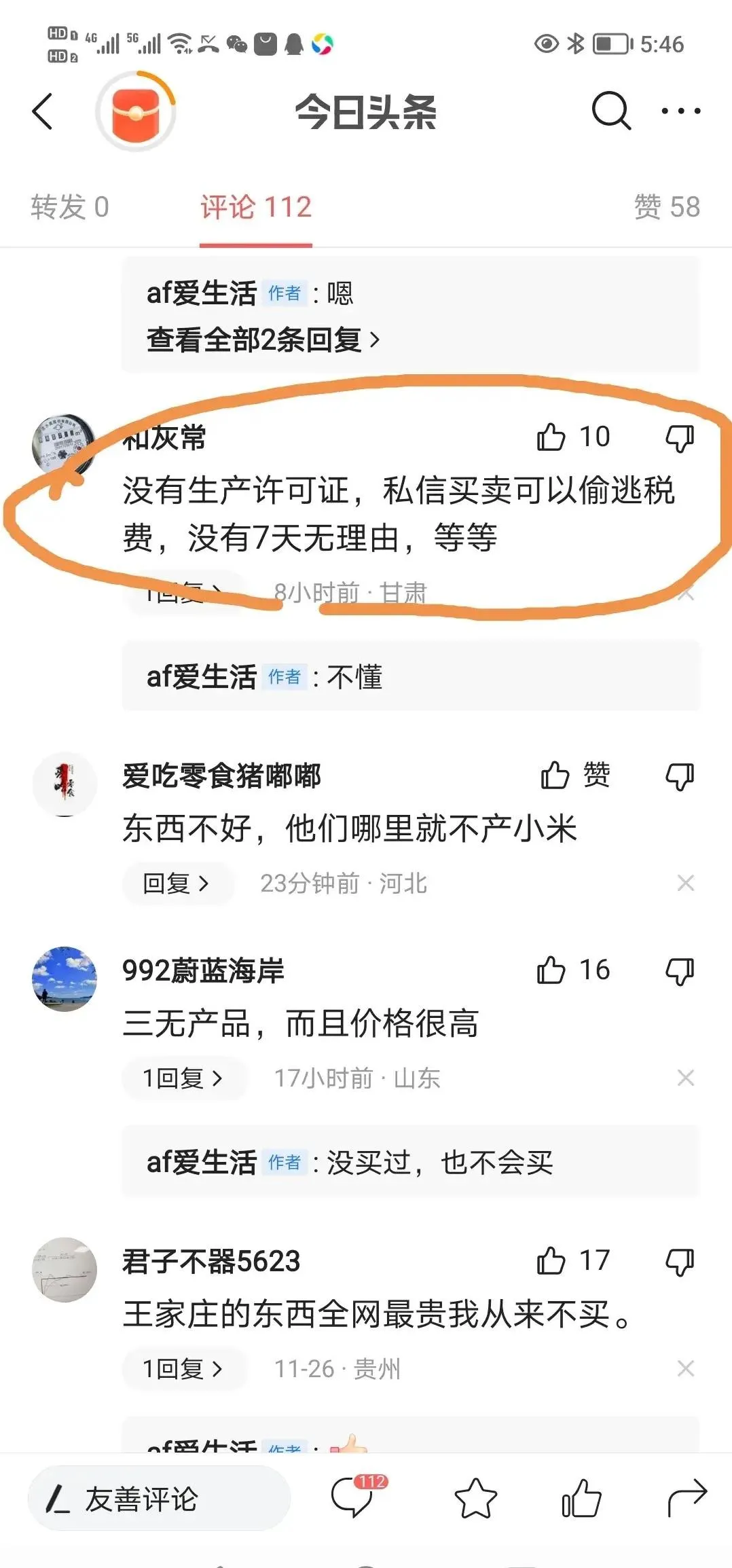Open the 1回复 thread under 君子不器5623

(x=183, y=1368)
